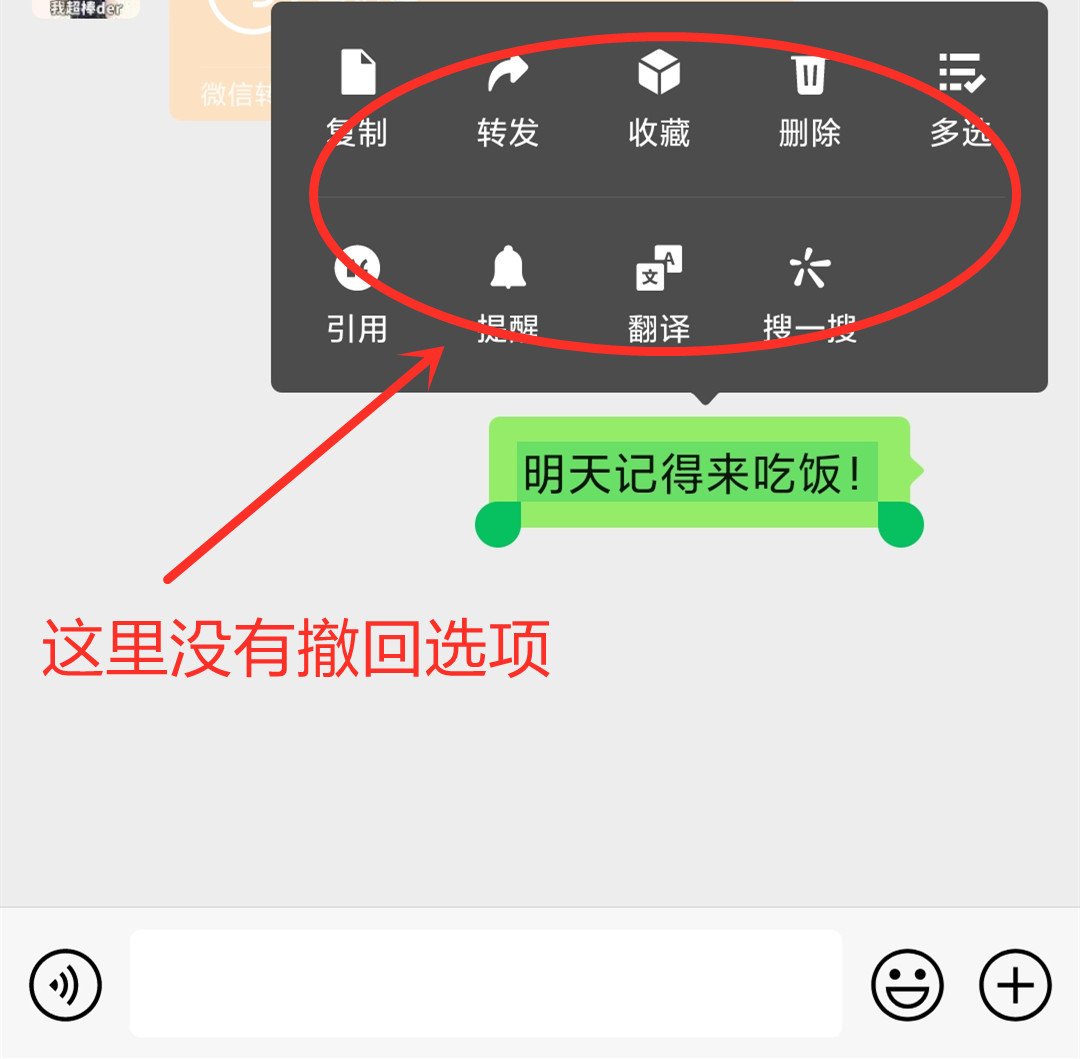The image size is (1080, 1059).
Task: Save message to favorites with 收藏
Action: pyautogui.click(x=659, y=100)
